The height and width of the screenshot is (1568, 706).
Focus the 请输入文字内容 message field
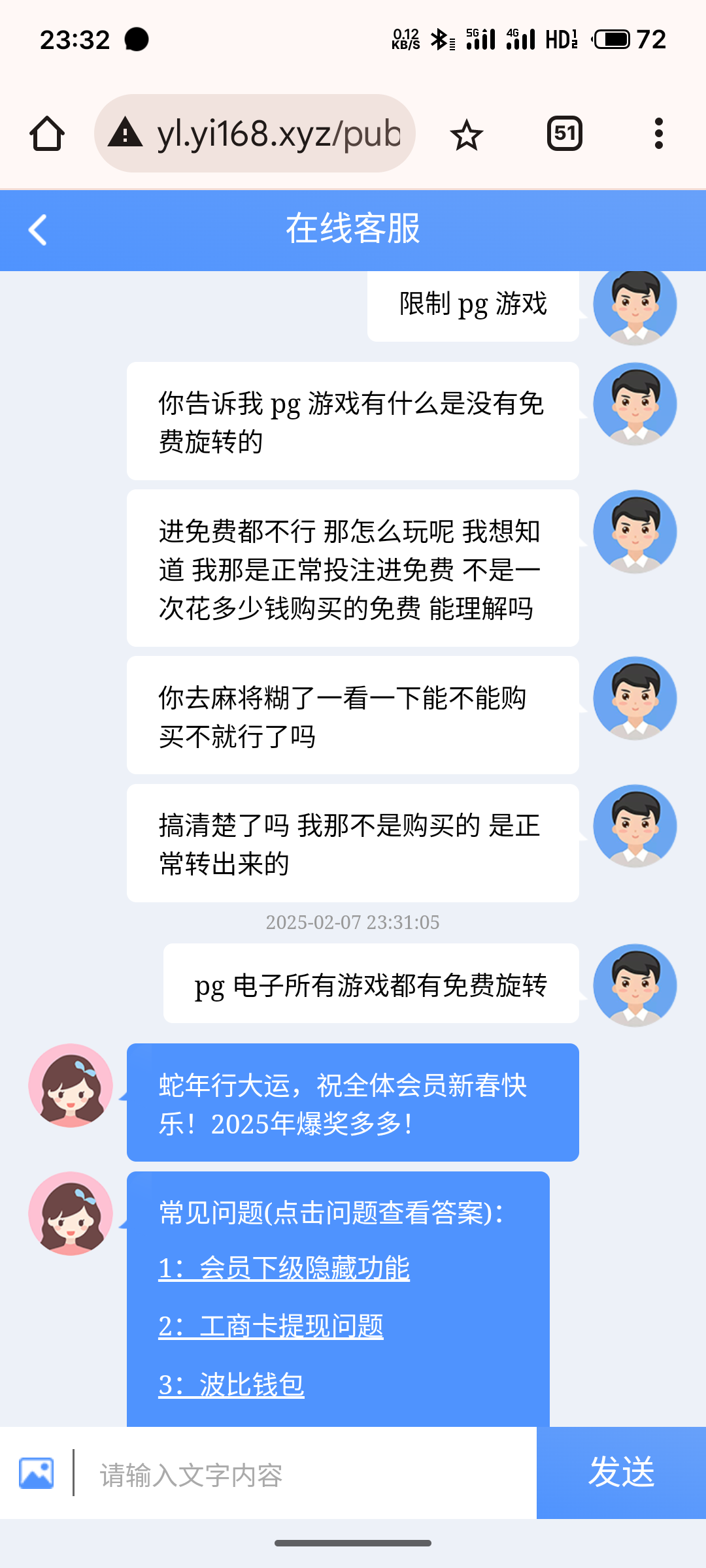pos(307,1475)
